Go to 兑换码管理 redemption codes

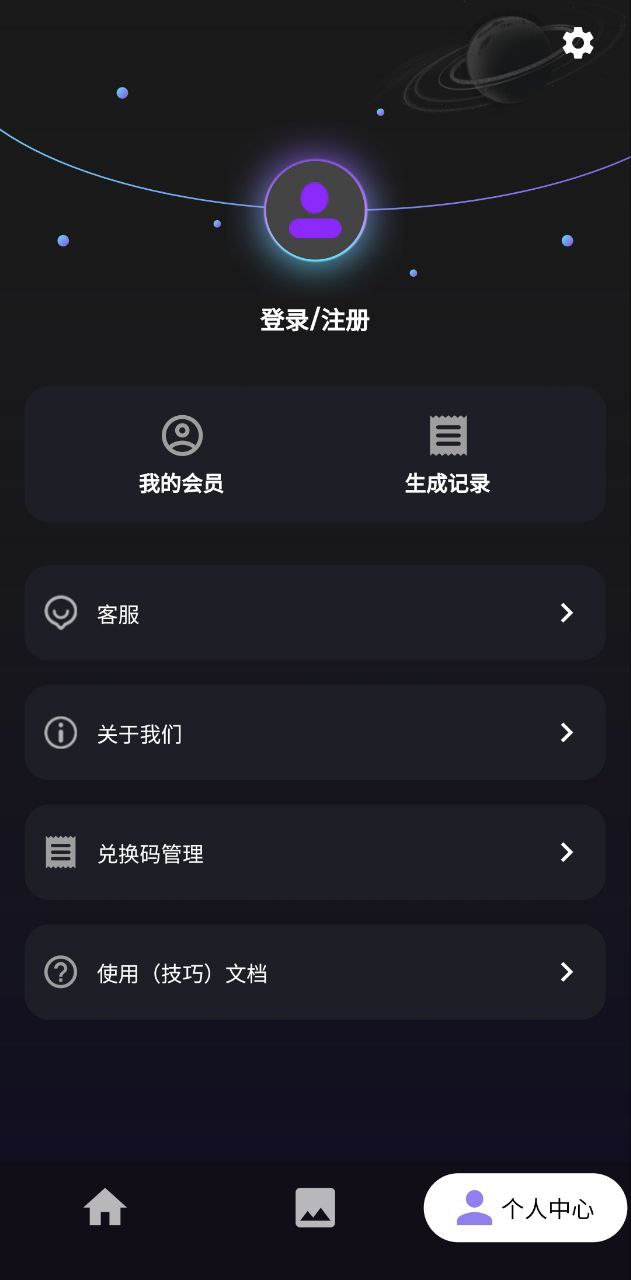[315, 853]
